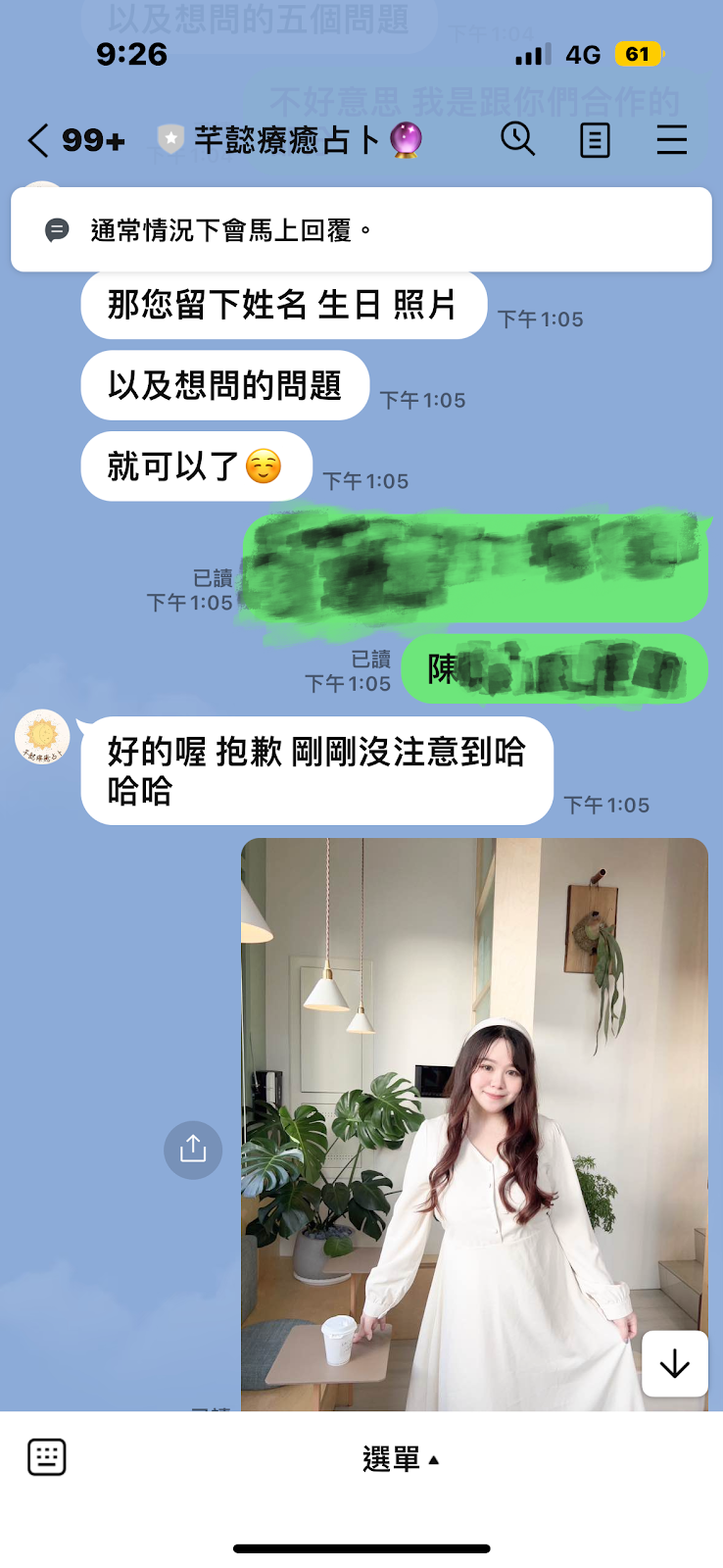Tap the 4G network indicator
This screenshot has width=723, height=1568.
581,56
